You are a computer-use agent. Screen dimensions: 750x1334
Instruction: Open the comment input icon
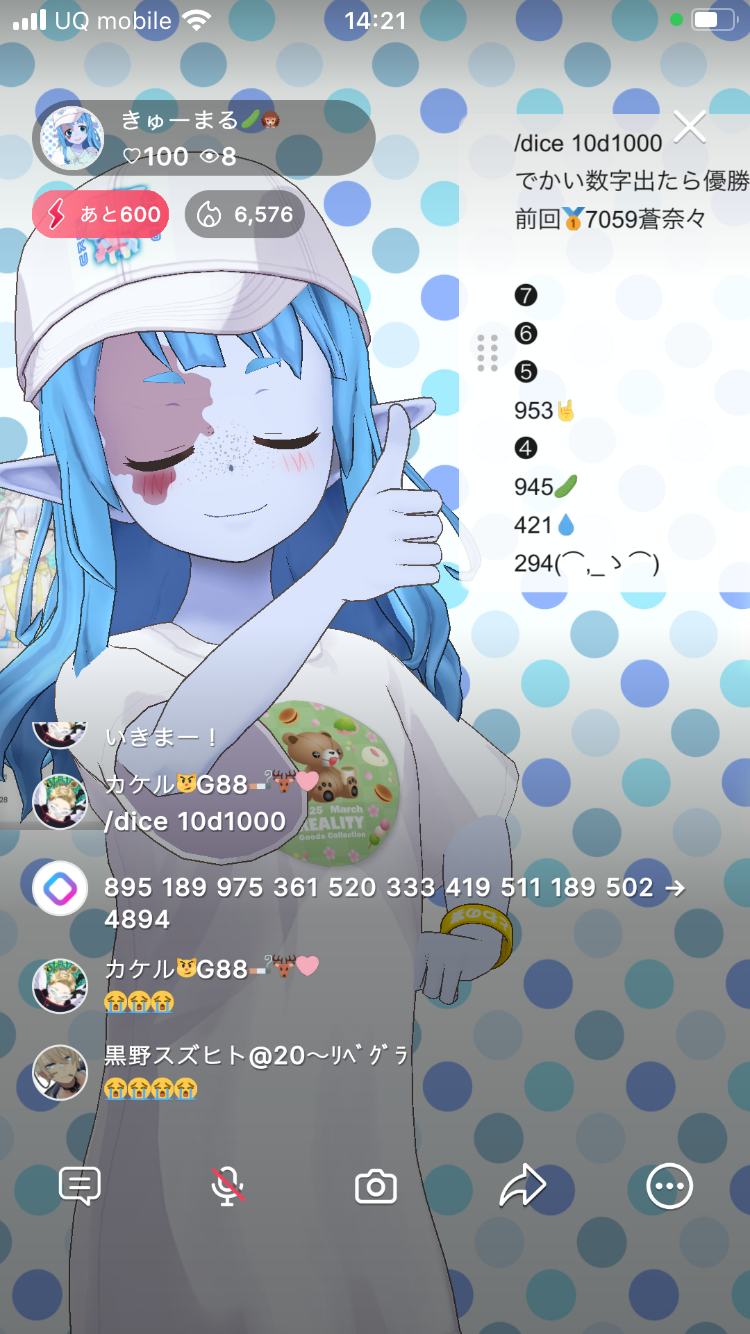click(80, 1186)
